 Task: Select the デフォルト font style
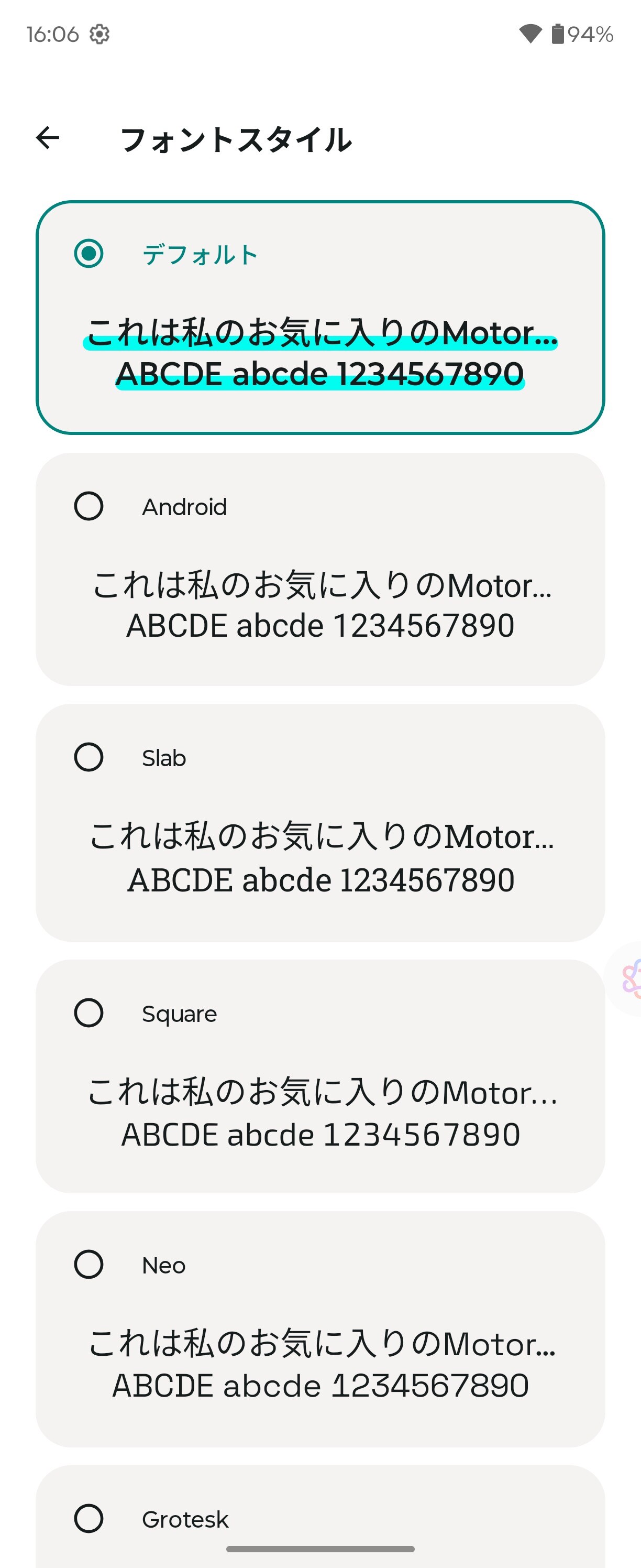[x=89, y=254]
